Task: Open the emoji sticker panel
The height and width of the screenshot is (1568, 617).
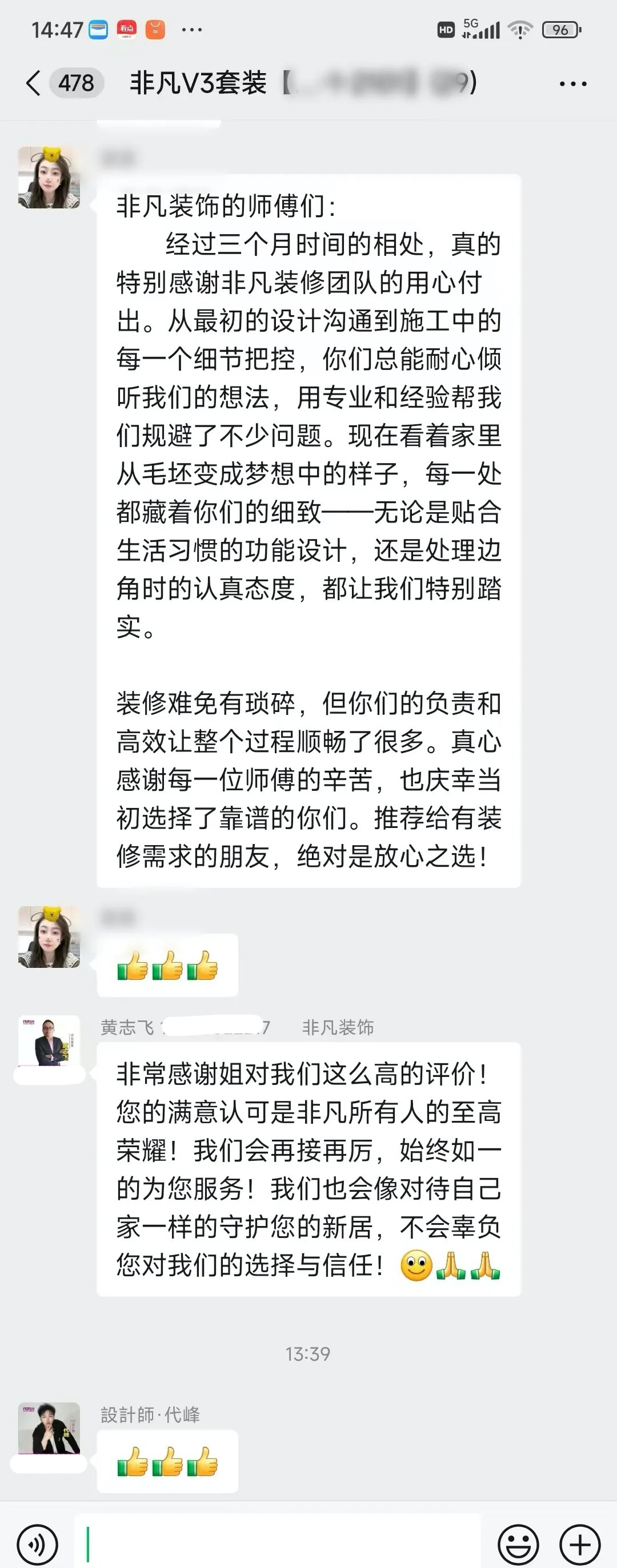Action: pyautogui.click(x=518, y=1543)
